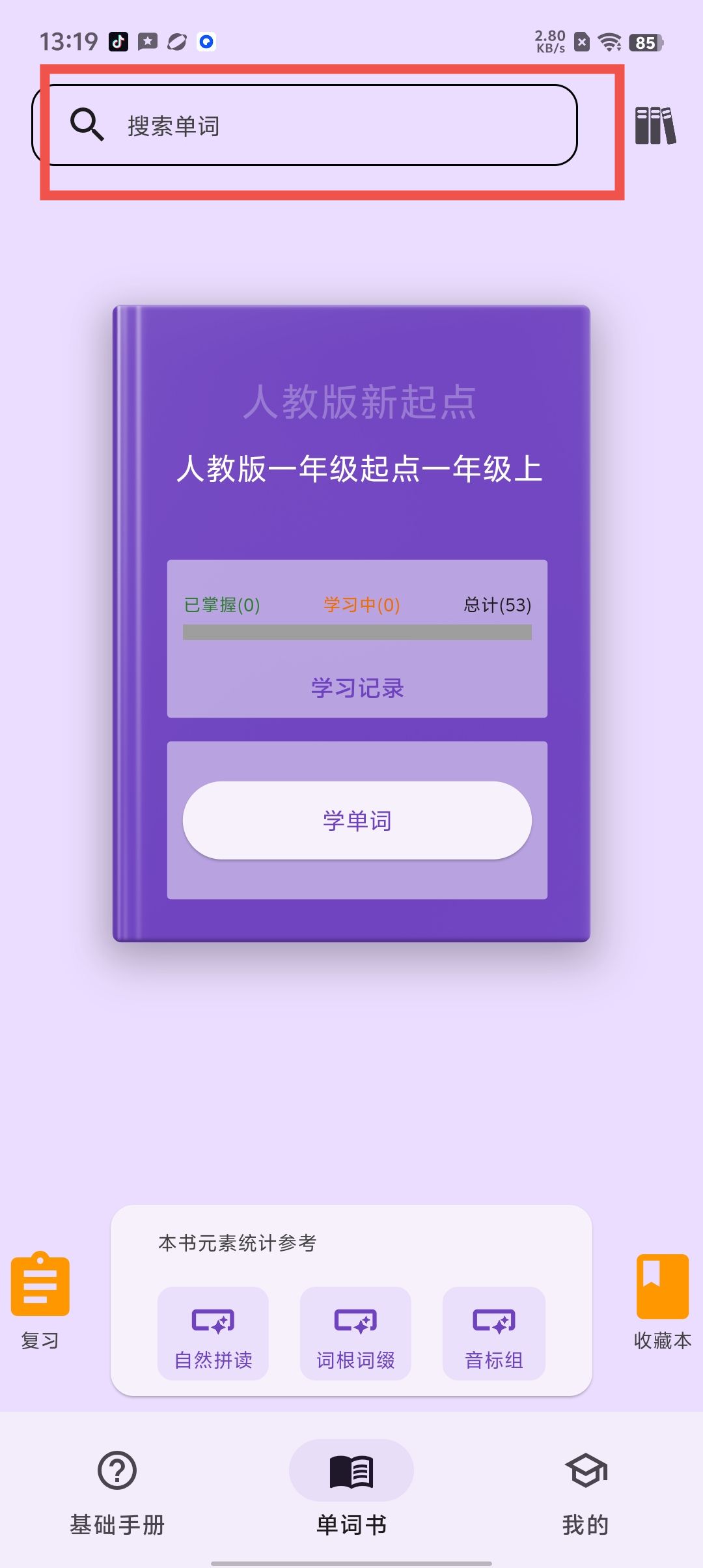Select the 自然拼读 chip
The width and height of the screenshot is (703, 1568).
tap(213, 1333)
